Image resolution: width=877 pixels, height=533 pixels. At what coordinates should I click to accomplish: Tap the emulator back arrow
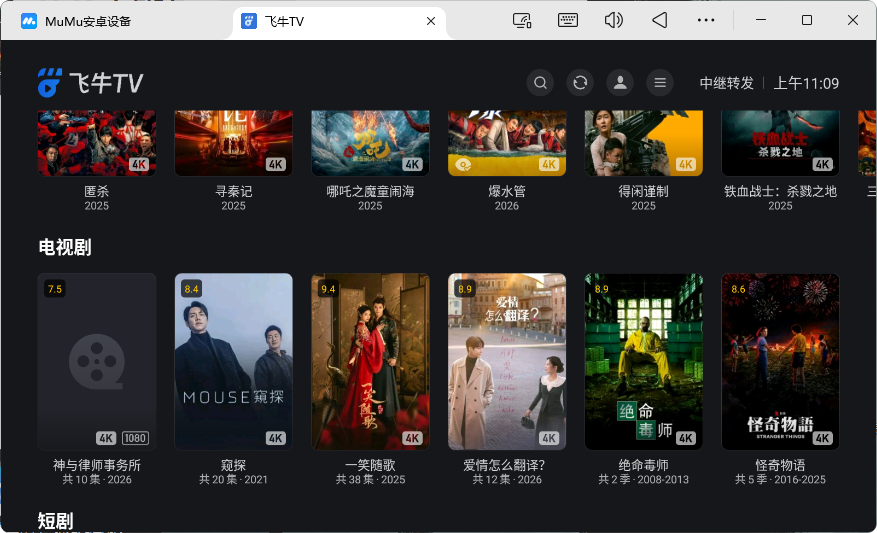(x=659, y=20)
